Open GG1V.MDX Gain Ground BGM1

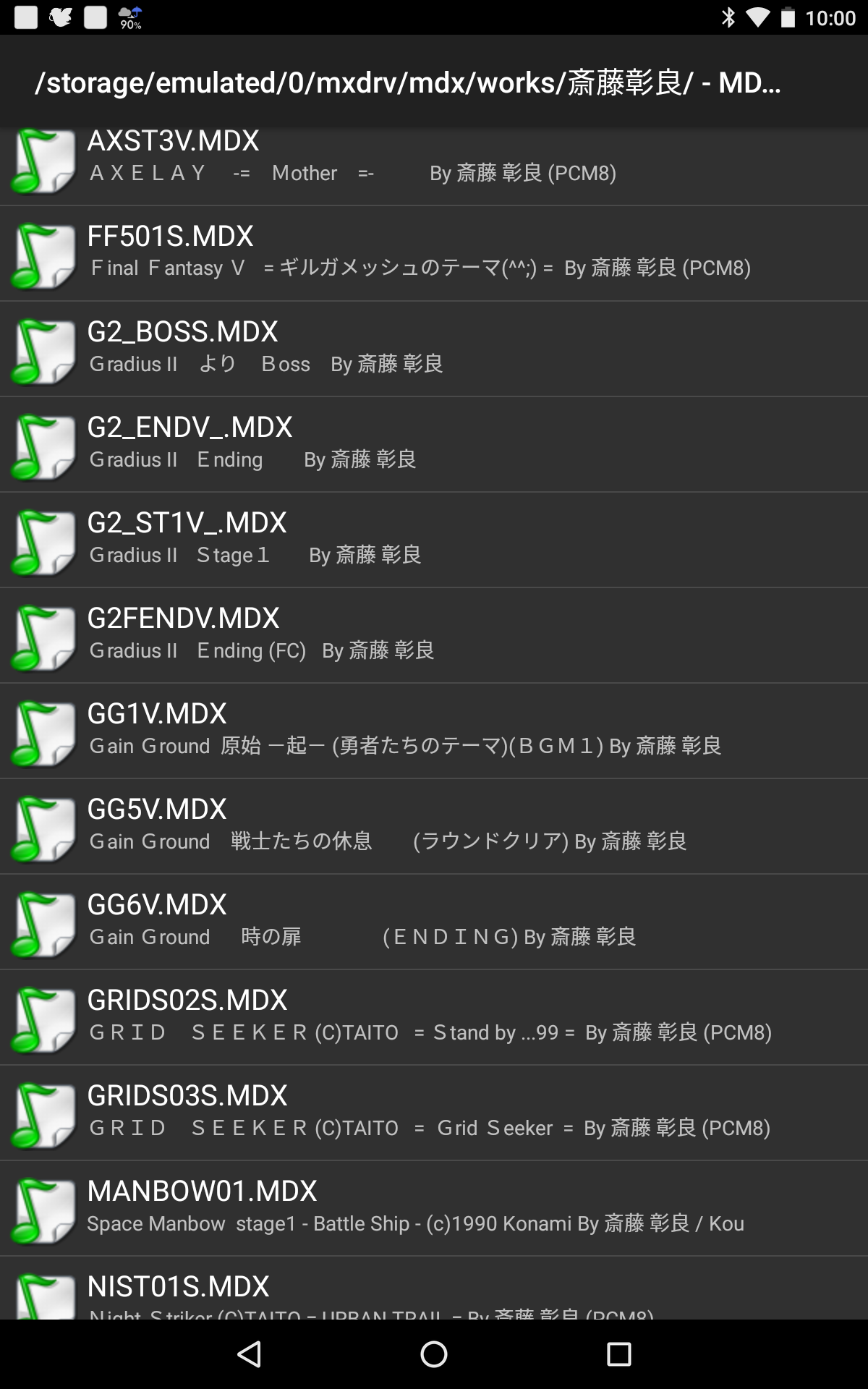[434, 731]
